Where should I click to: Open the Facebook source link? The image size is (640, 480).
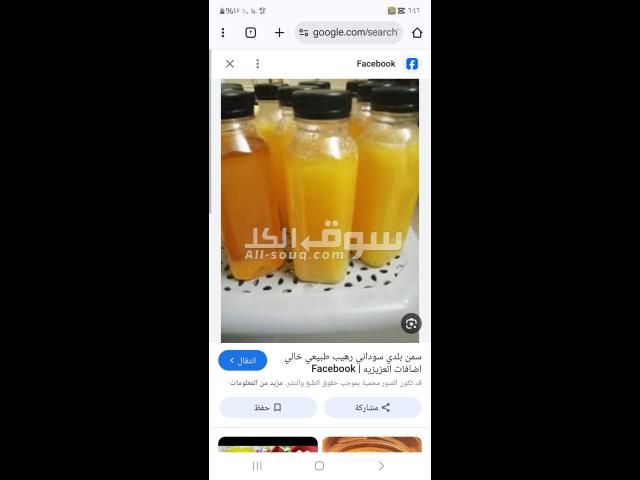[387, 63]
